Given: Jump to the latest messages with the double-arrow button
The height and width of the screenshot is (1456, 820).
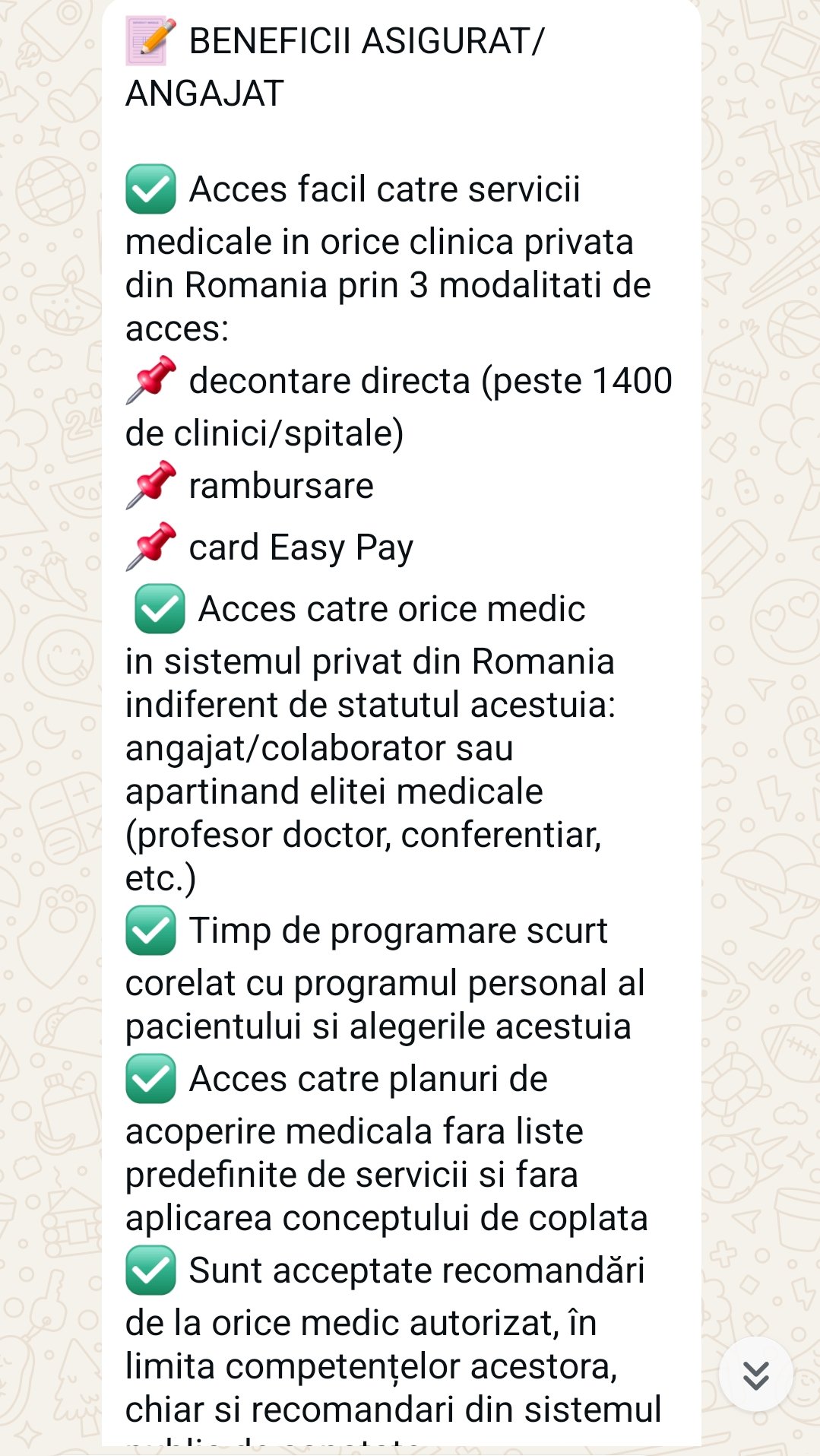Looking at the screenshot, I should [x=755, y=1374].
